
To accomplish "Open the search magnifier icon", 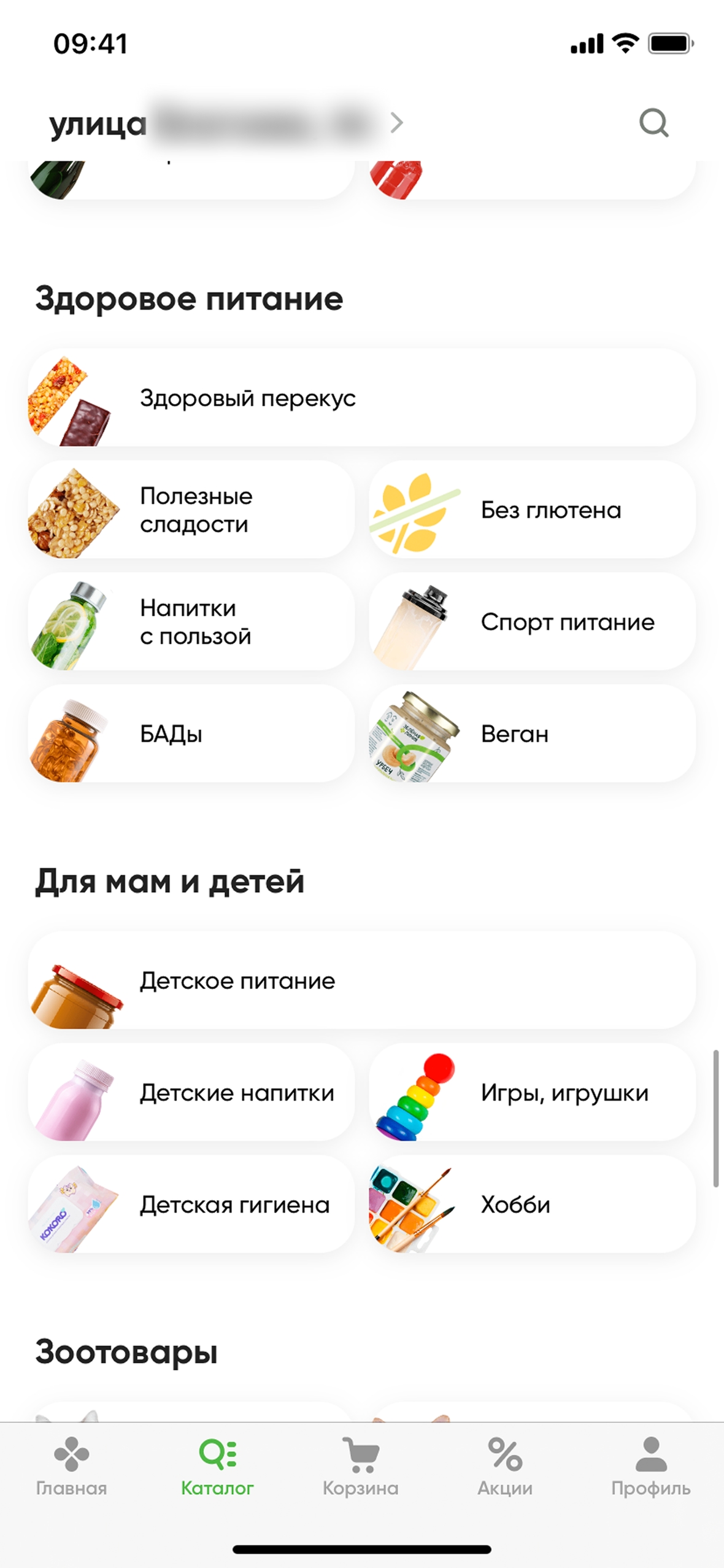I will (653, 123).
